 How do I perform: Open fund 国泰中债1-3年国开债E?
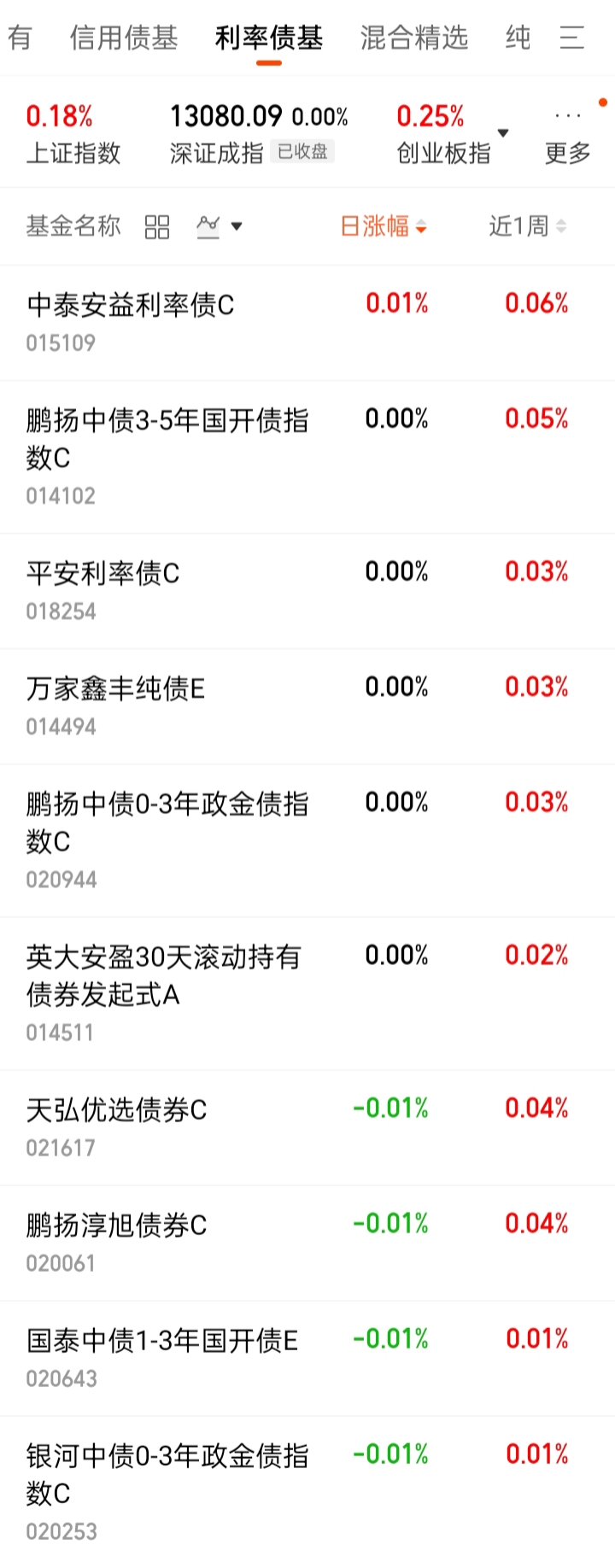(x=307, y=1358)
